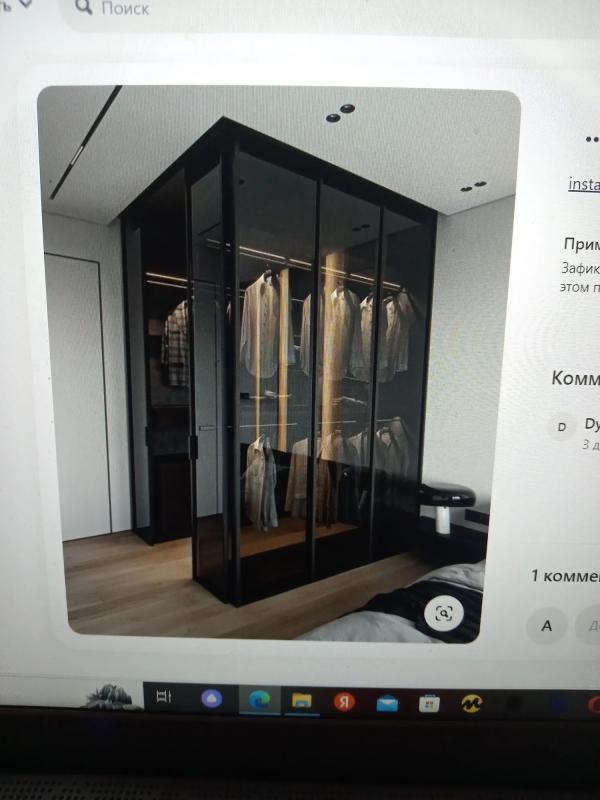
Task: Open Task View from the taskbar
Action: pyautogui.click(x=164, y=697)
